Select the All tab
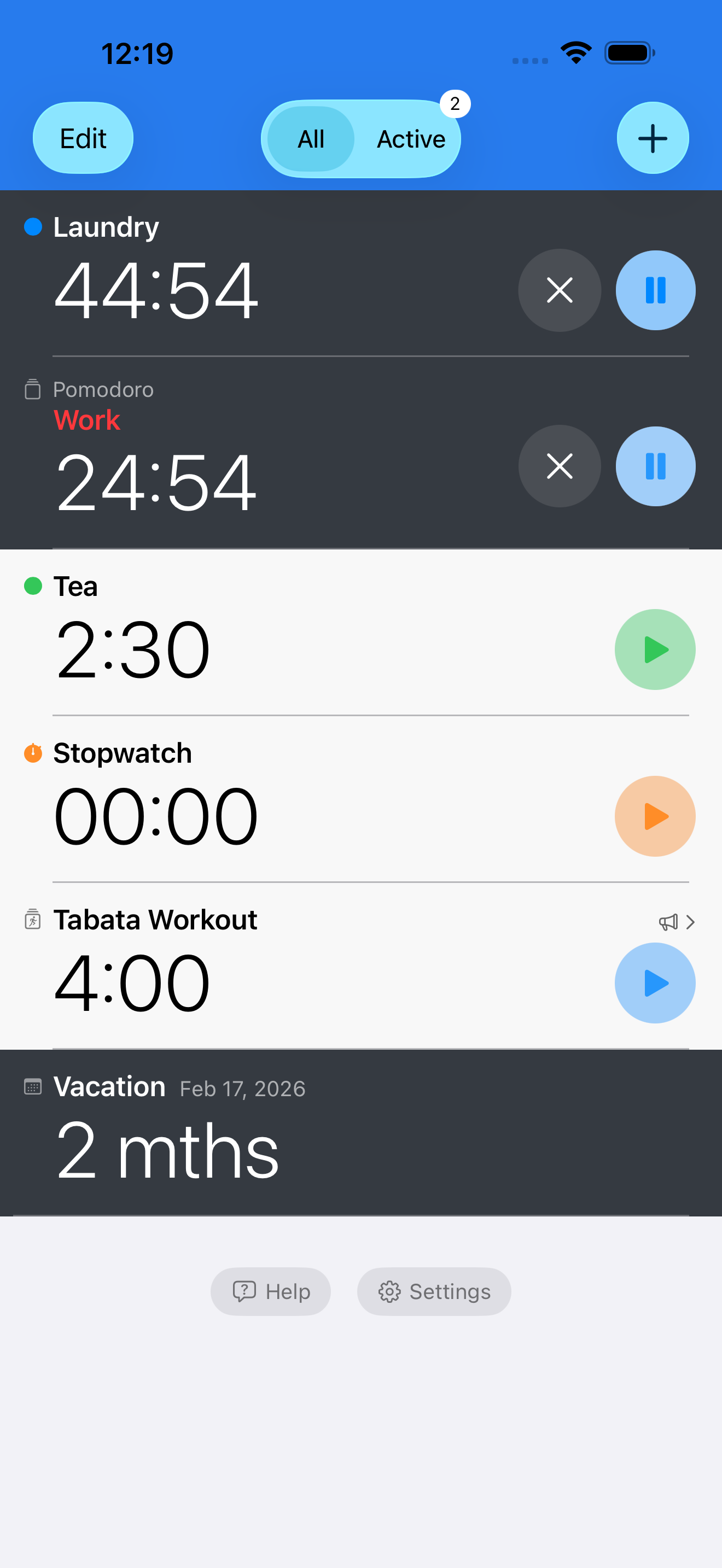Screen dimensions: 722x1568 point(311,139)
